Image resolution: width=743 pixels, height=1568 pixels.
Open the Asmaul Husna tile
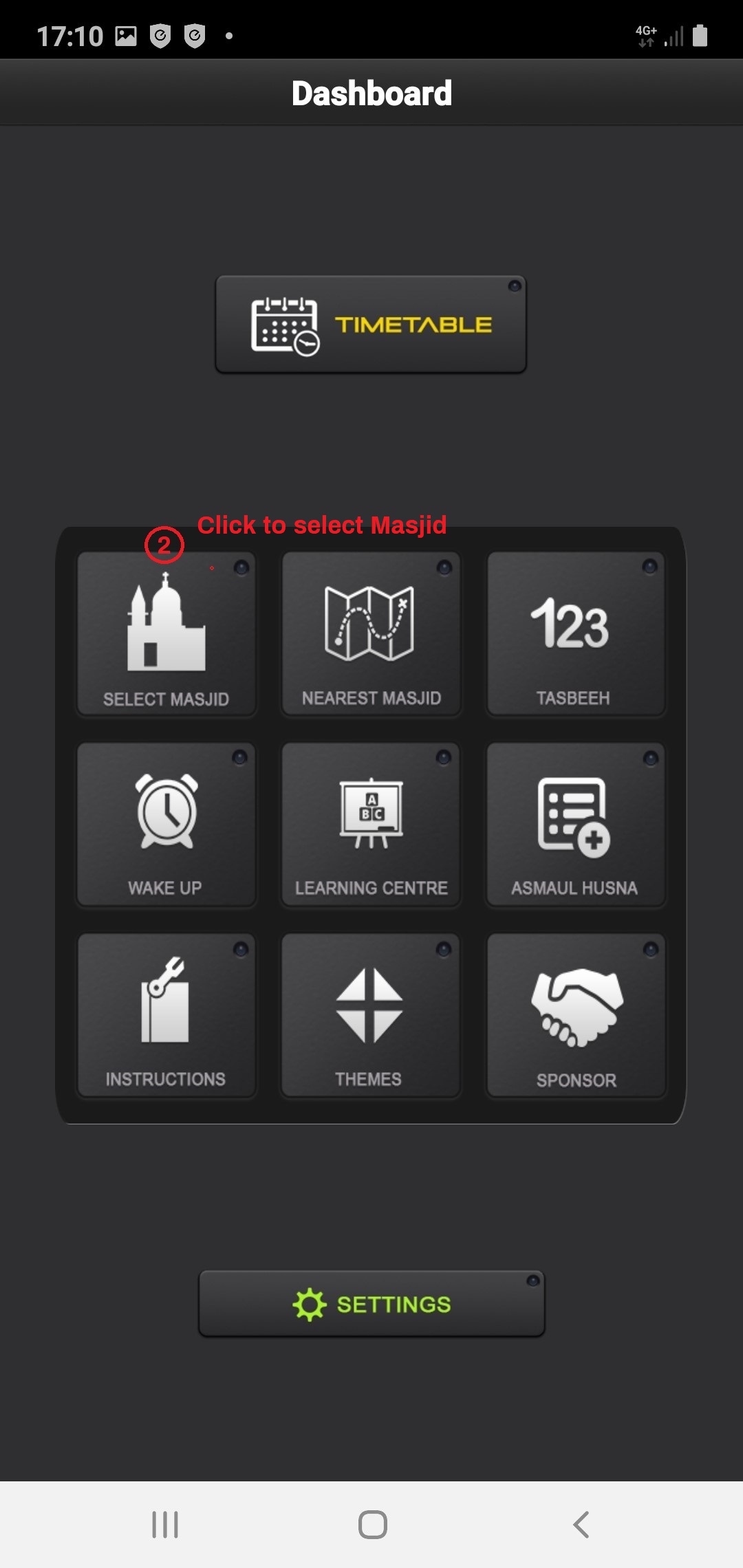coord(575,825)
